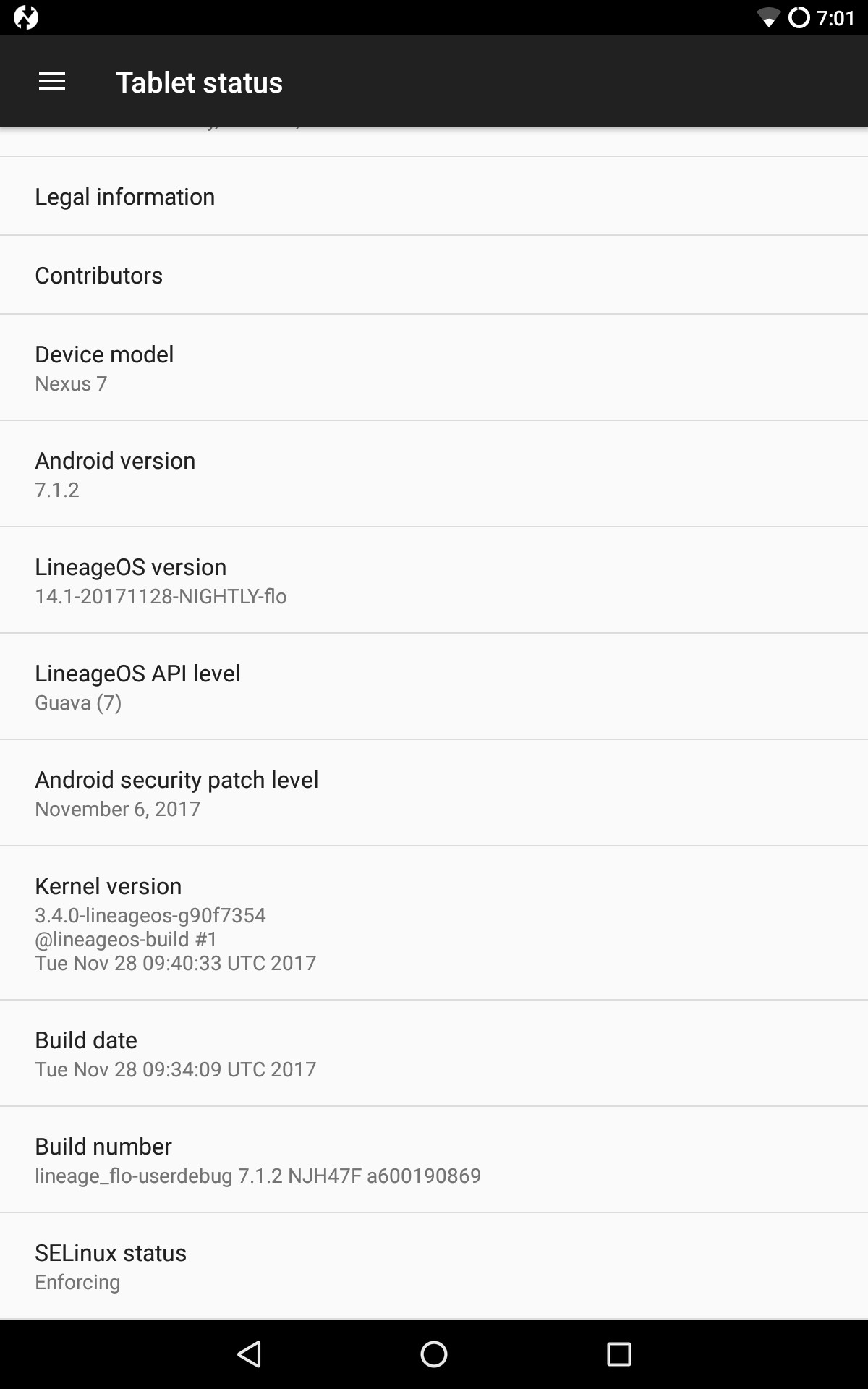View the Contributors page
This screenshot has height=1389, width=868.
tap(434, 275)
